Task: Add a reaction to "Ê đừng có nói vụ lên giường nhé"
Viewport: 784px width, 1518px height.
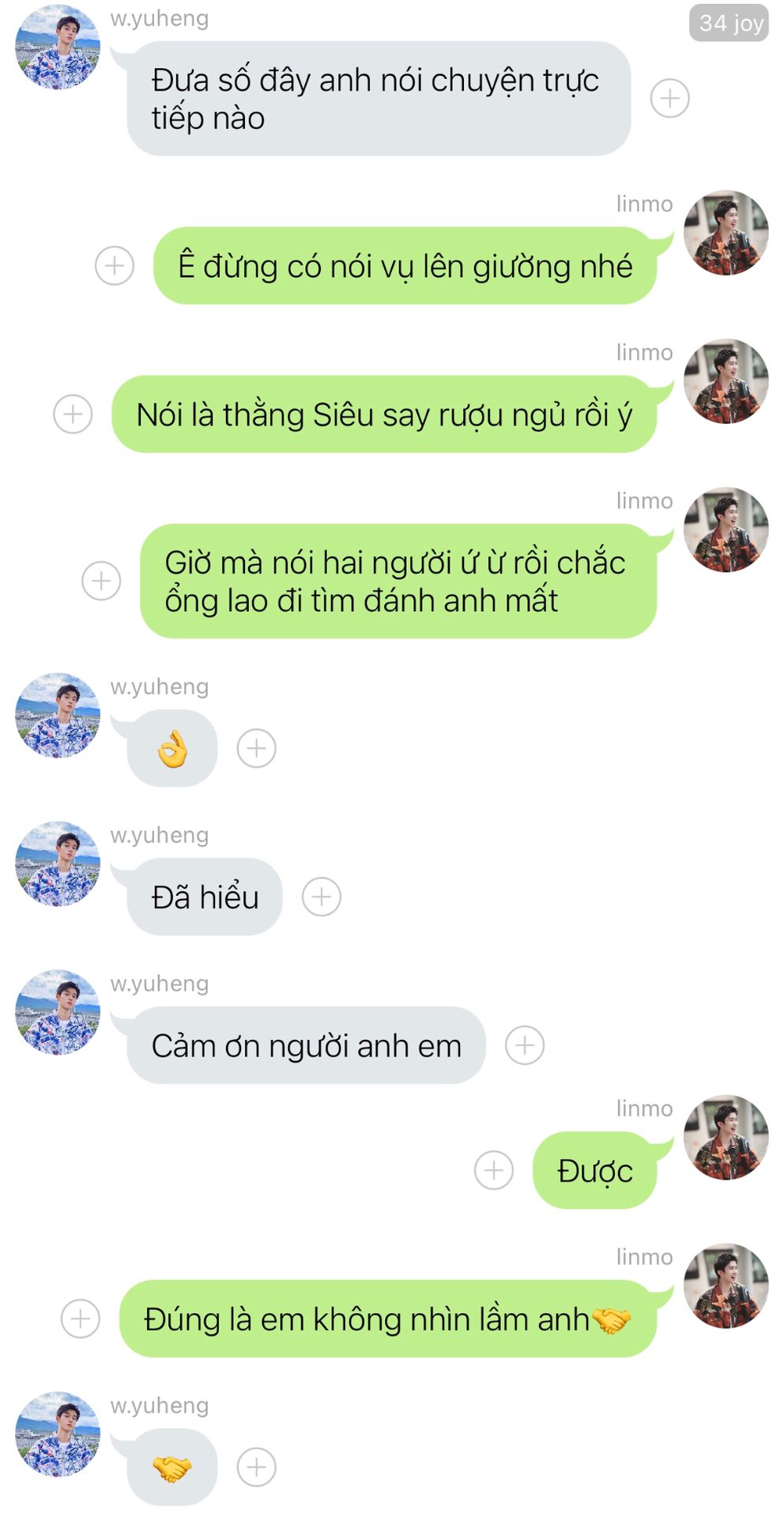Action: click(115, 266)
